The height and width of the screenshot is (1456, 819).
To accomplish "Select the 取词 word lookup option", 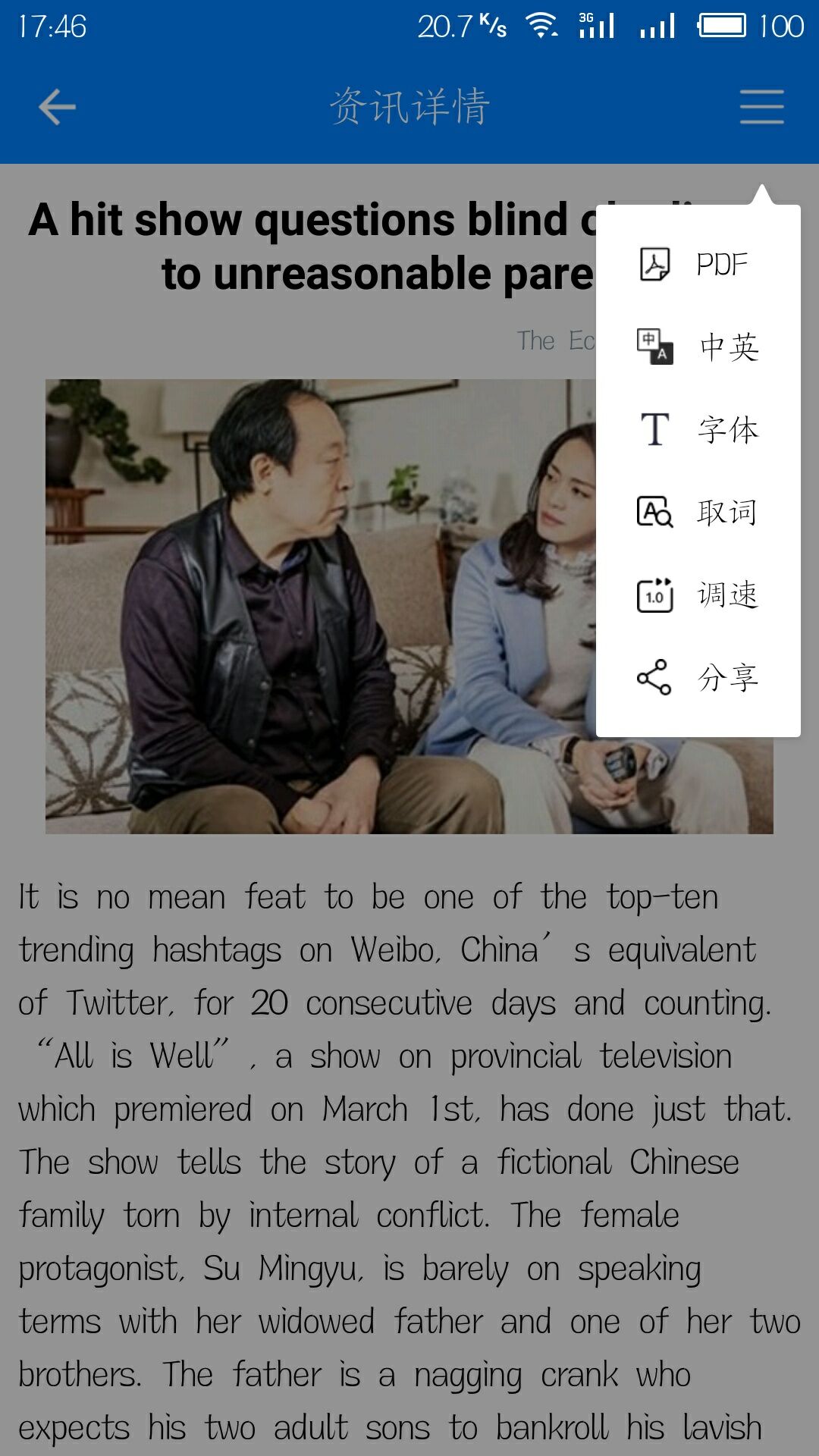I will click(x=698, y=512).
